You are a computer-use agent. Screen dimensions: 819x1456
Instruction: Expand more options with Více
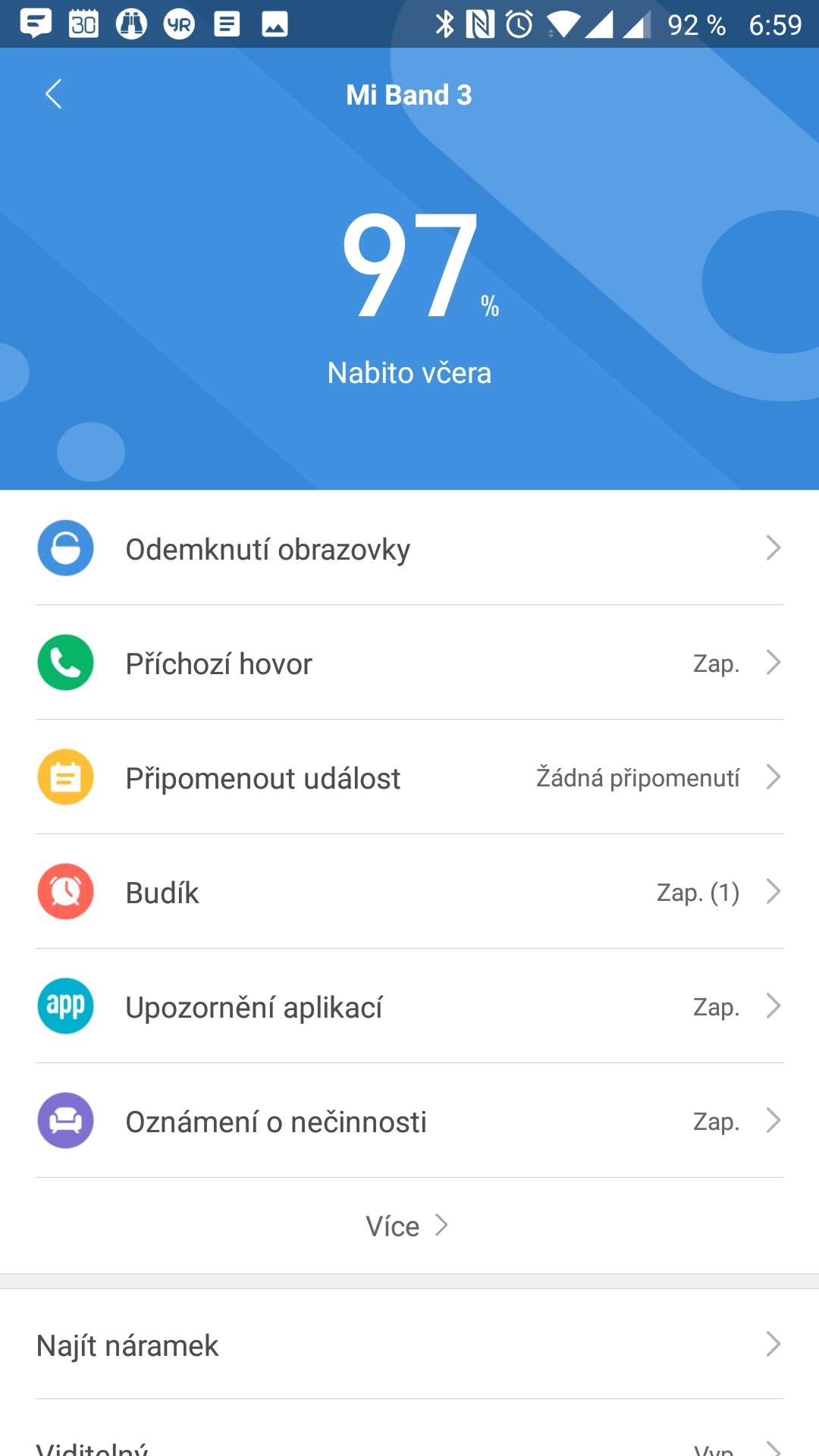point(407,1225)
